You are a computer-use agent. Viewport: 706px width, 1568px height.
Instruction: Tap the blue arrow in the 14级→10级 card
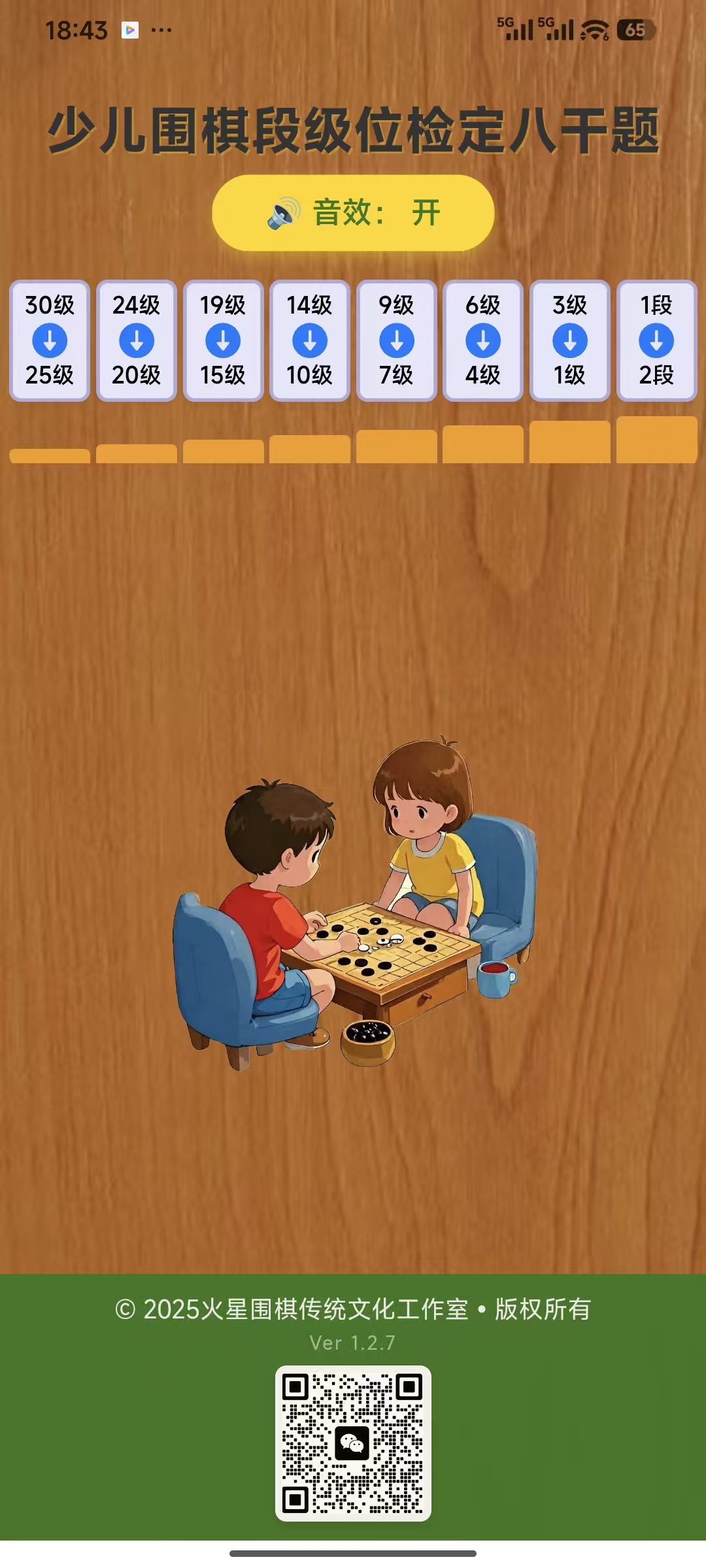click(x=309, y=338)
